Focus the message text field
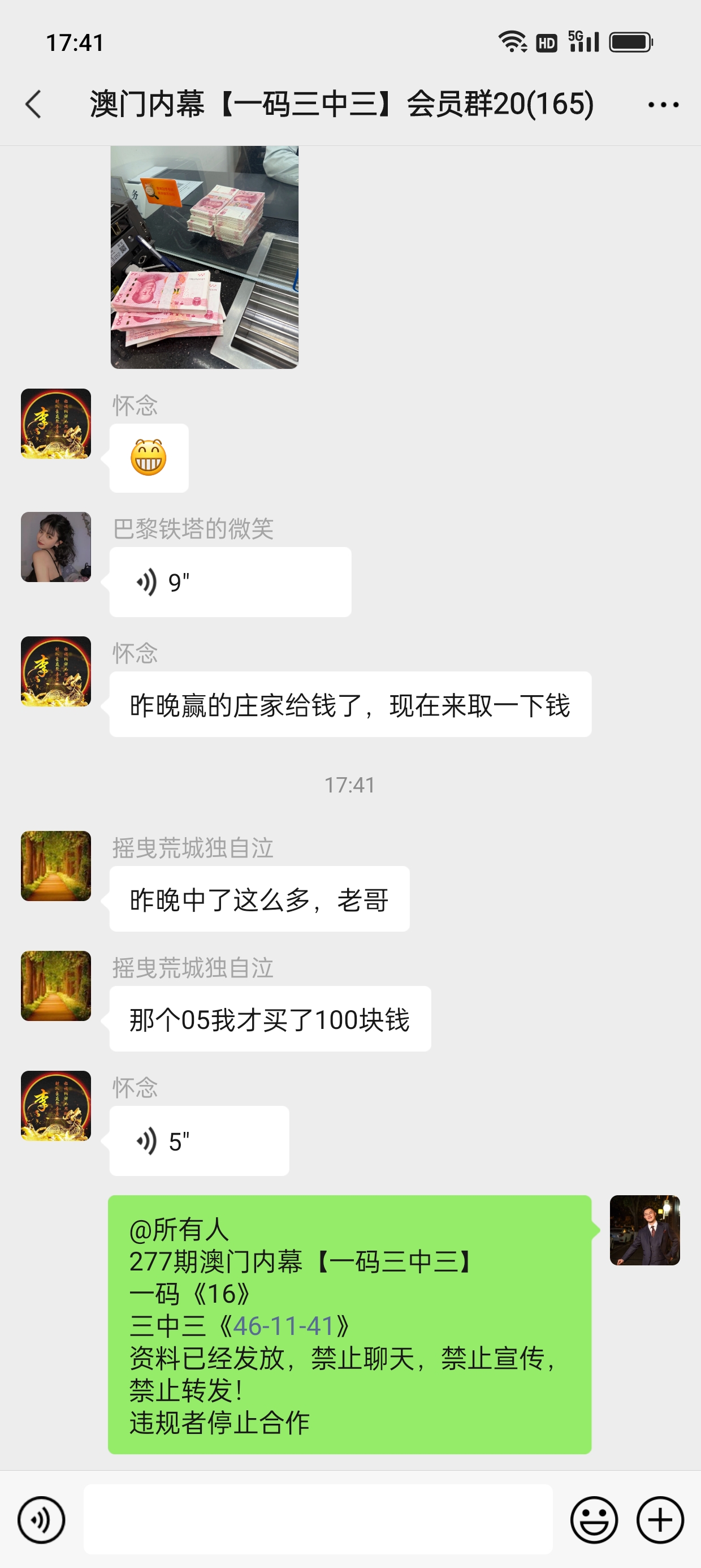 coord(318,1519)
